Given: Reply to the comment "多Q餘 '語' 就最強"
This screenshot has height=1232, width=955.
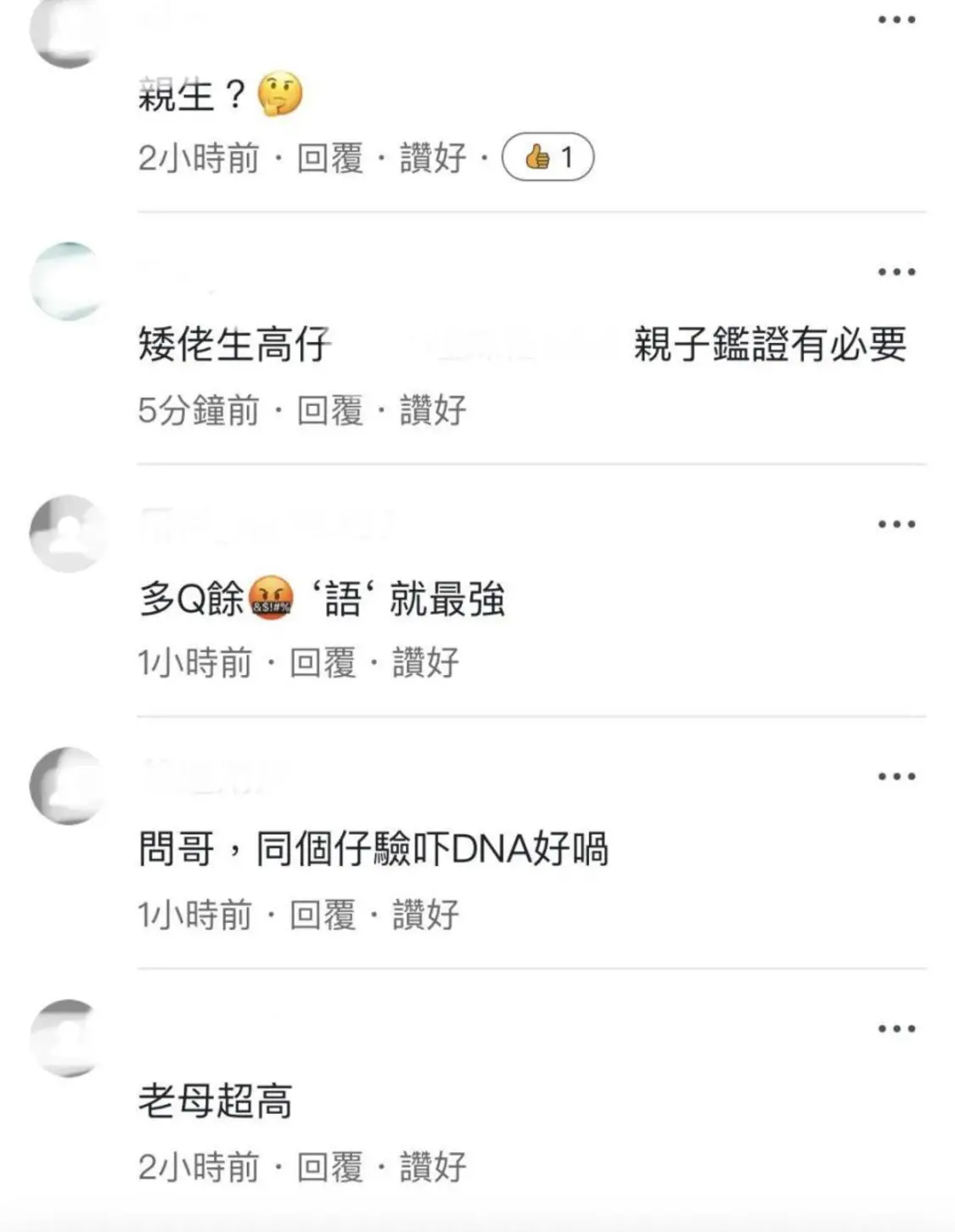Looking at the screenshot, I should tap(323, 662).
